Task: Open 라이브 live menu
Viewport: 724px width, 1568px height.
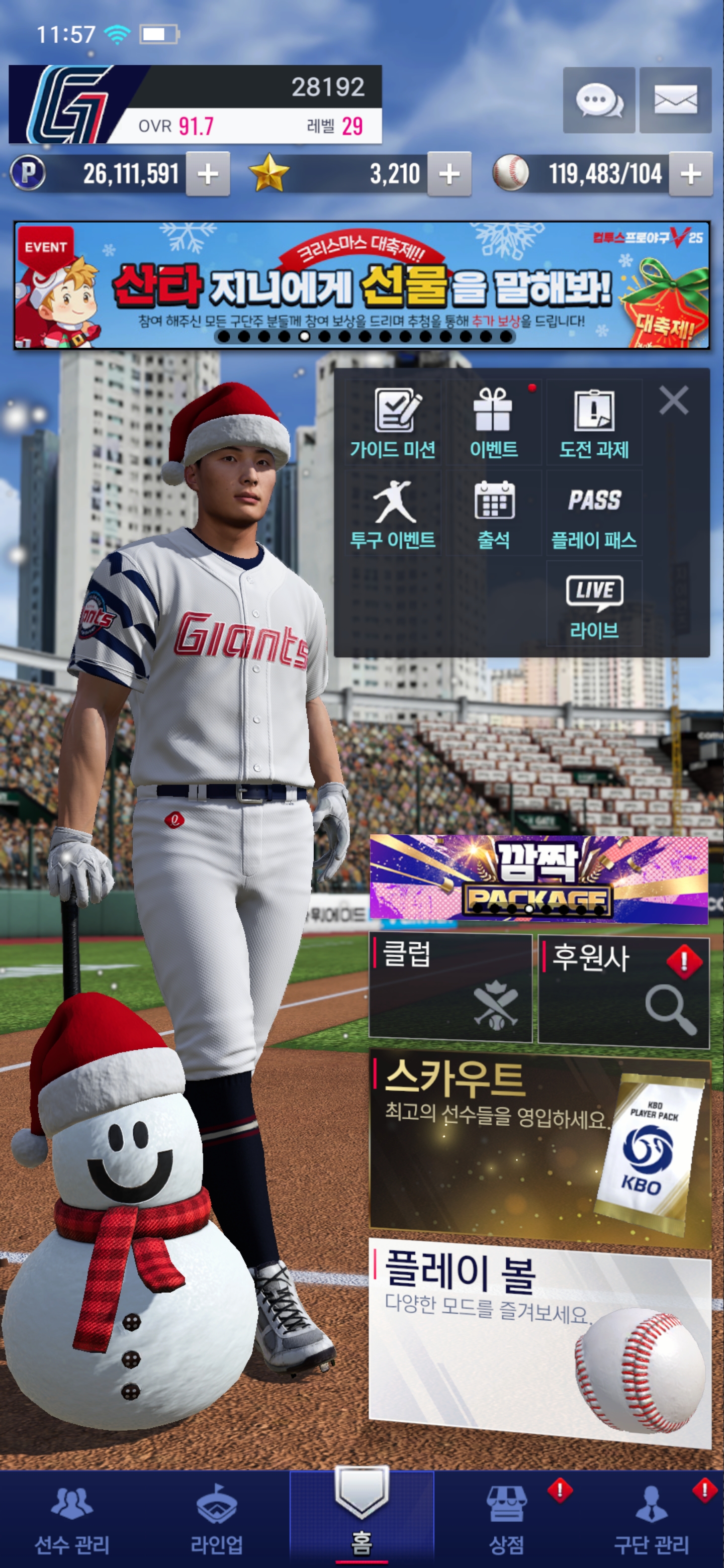Action: point(594,604)
